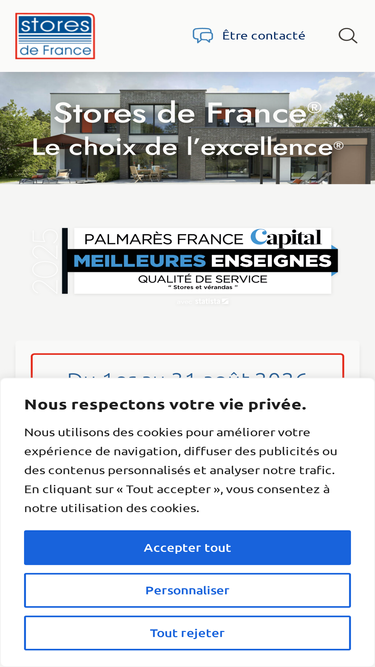Open the Stores de France logo homepage
Image resolution: width=375 pixels, height=667 pixels.
[55, 36]
